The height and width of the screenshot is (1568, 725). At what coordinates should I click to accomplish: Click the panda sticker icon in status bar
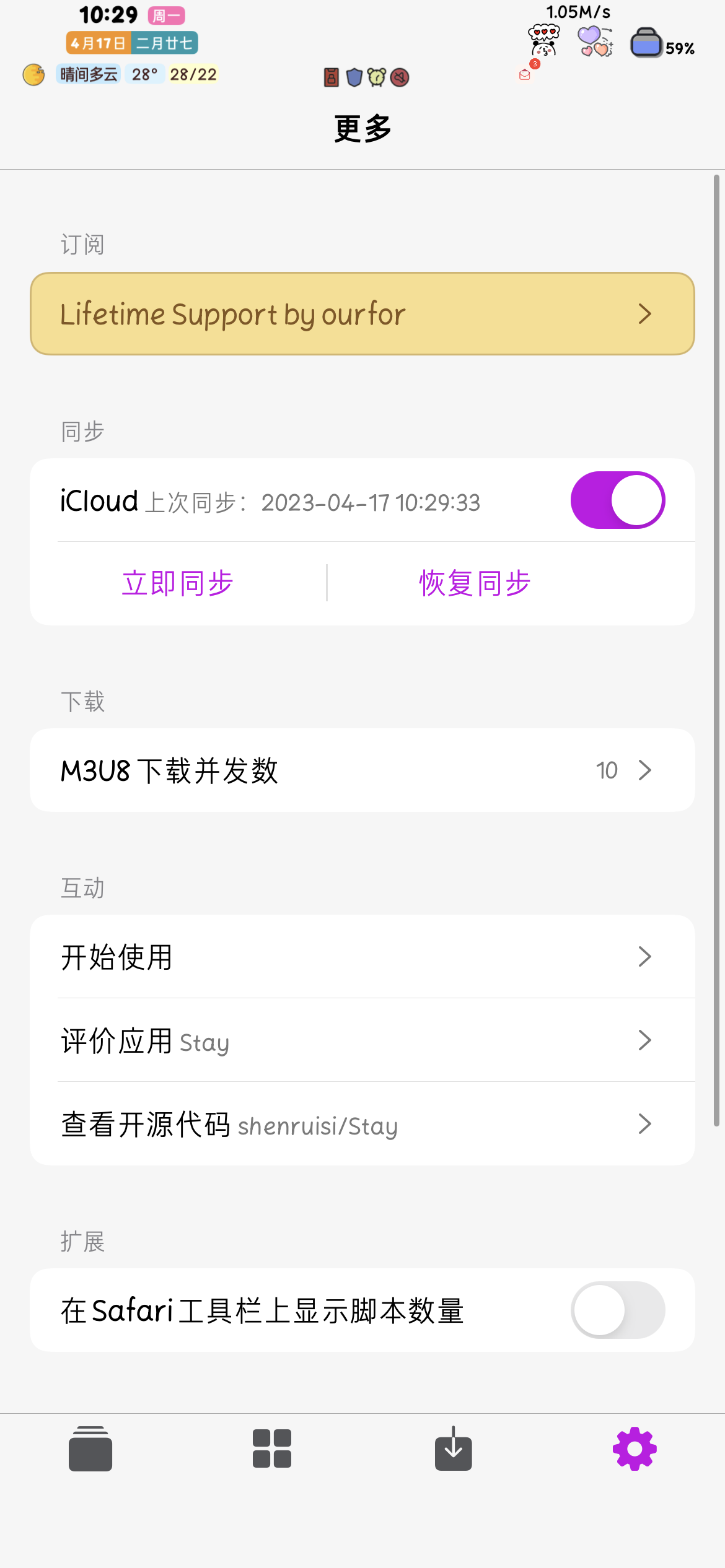pos(543,40)
